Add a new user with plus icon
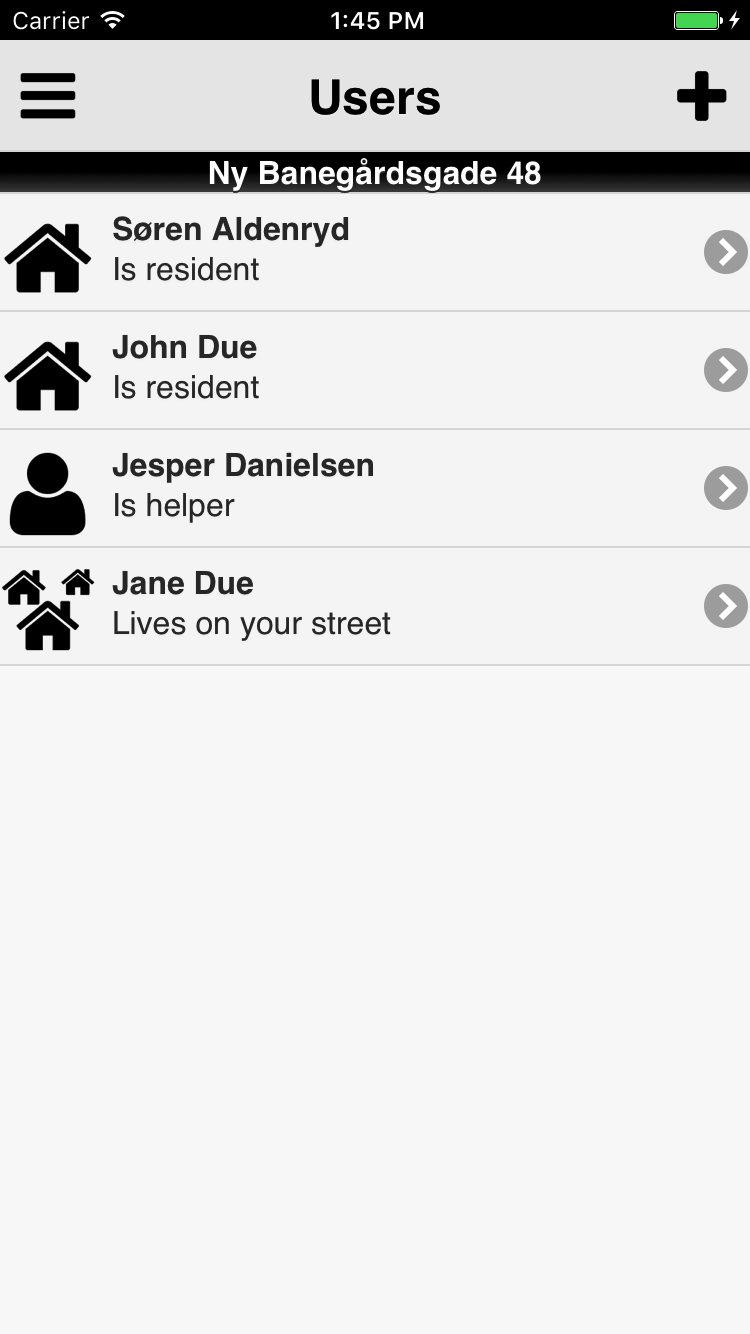This screenshot has width=750, height=1334. tap(701, 97)
